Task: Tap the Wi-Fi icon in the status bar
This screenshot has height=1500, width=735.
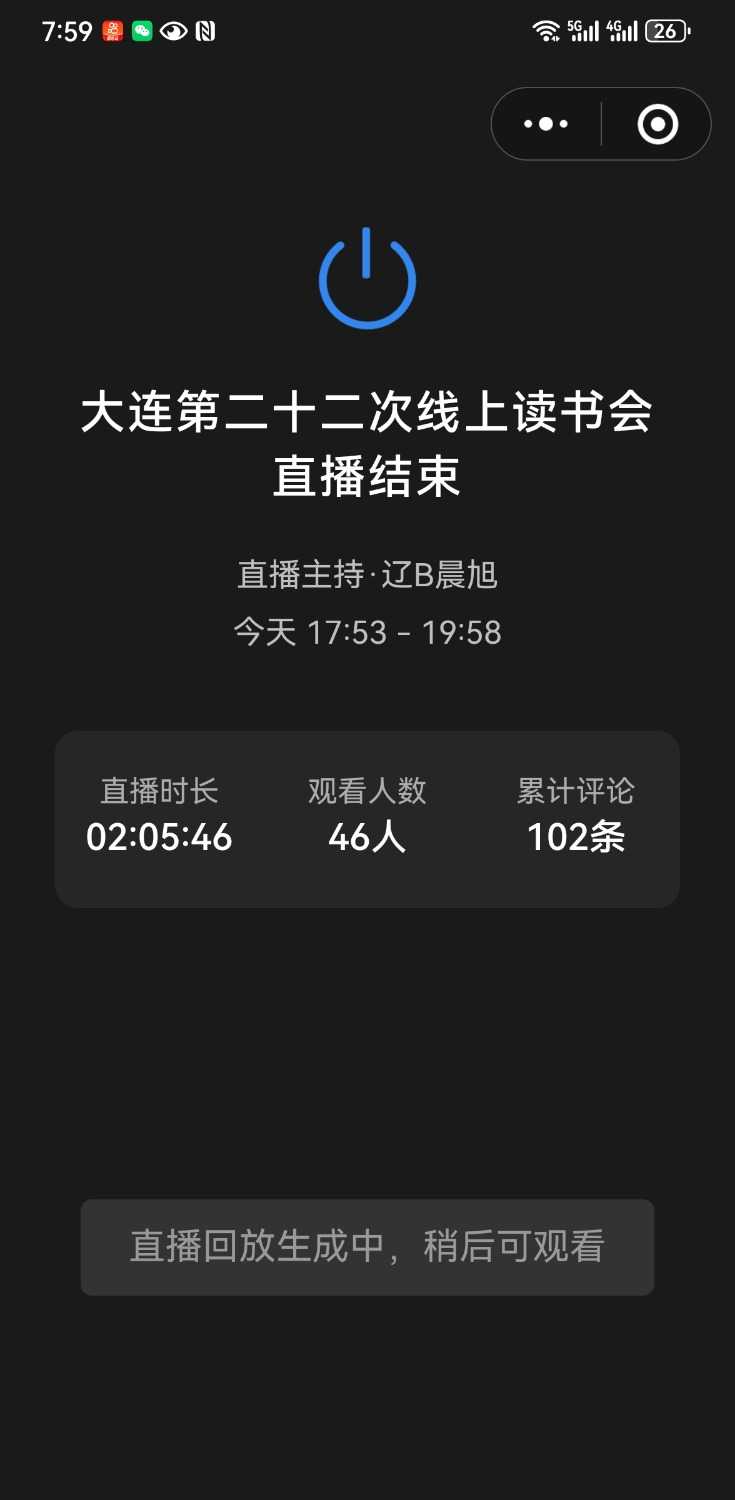Action: (x=546, y=31)
